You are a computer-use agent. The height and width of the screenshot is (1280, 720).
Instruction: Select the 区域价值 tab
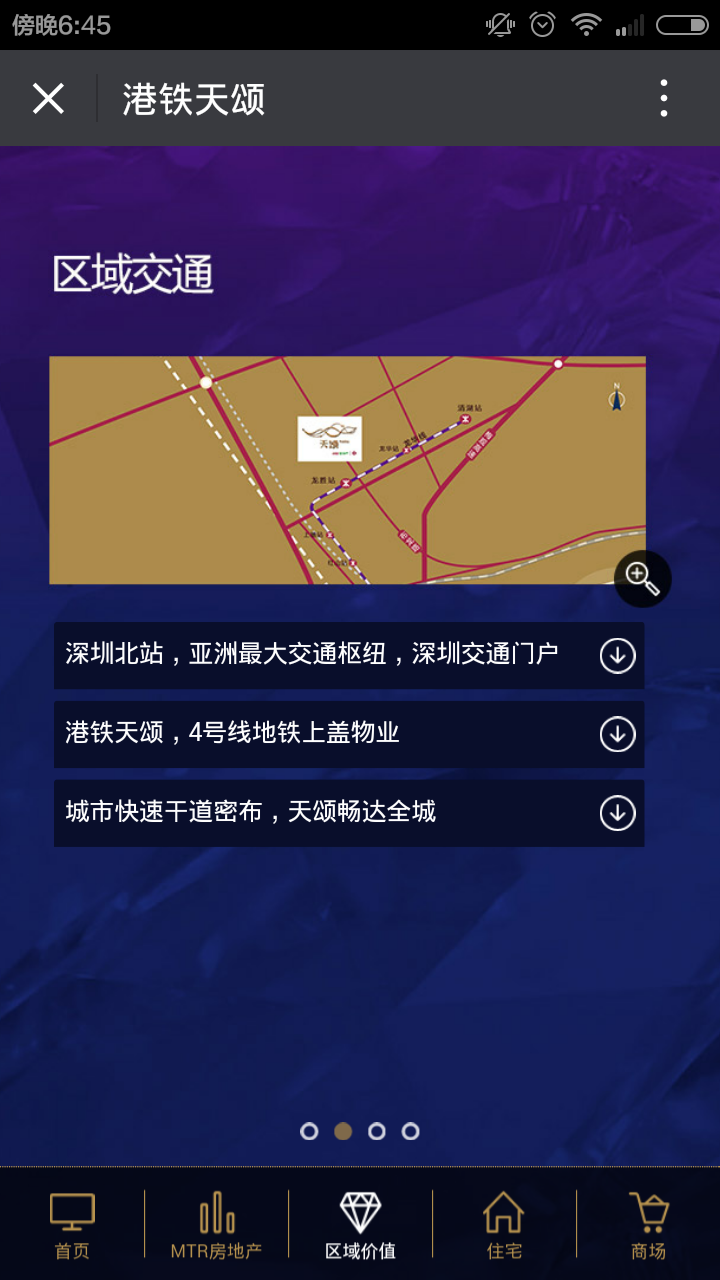click(360, 1225)
